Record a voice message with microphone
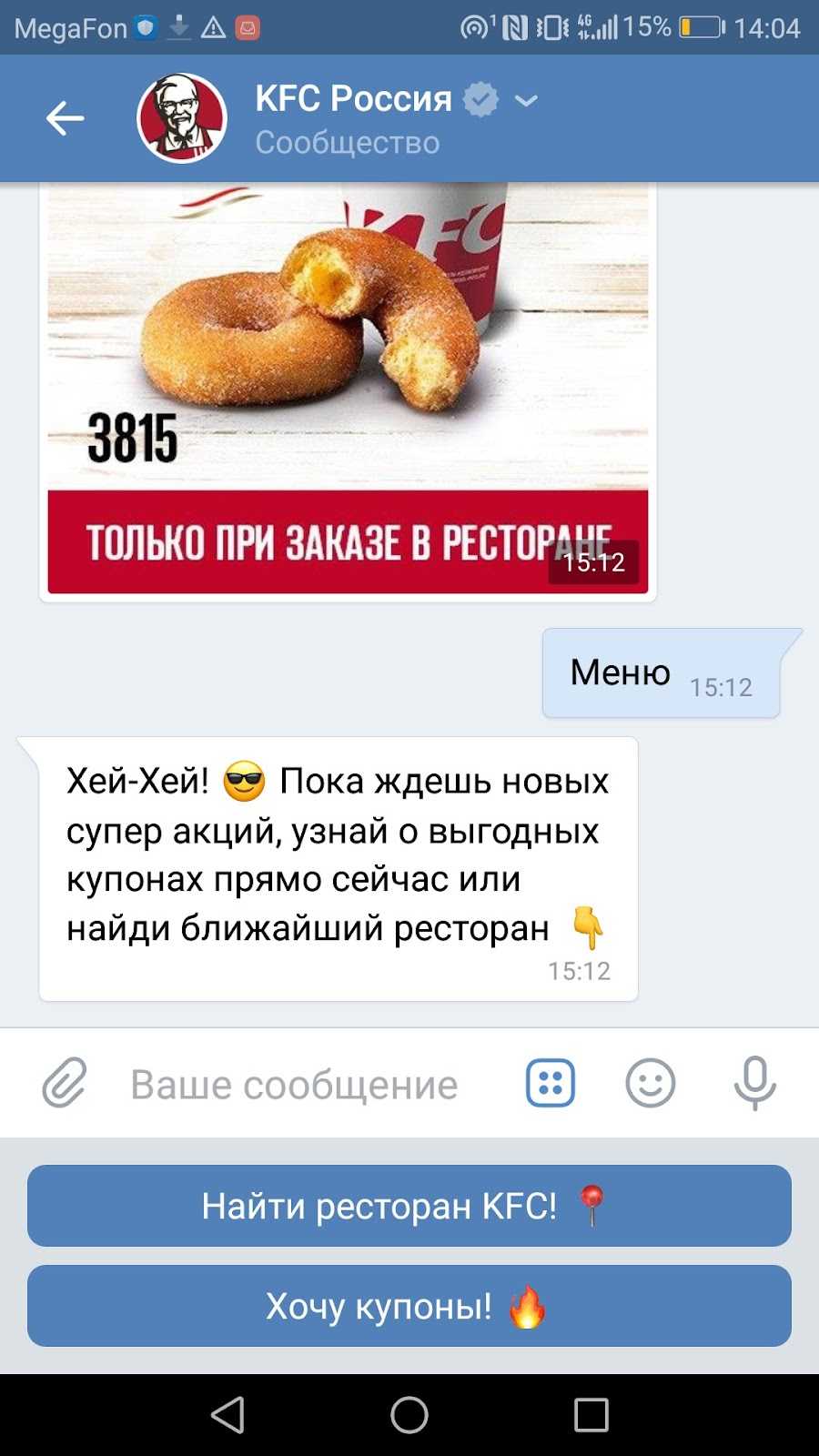Screen dimensions: 819x1456 (x=754, y=1083)
